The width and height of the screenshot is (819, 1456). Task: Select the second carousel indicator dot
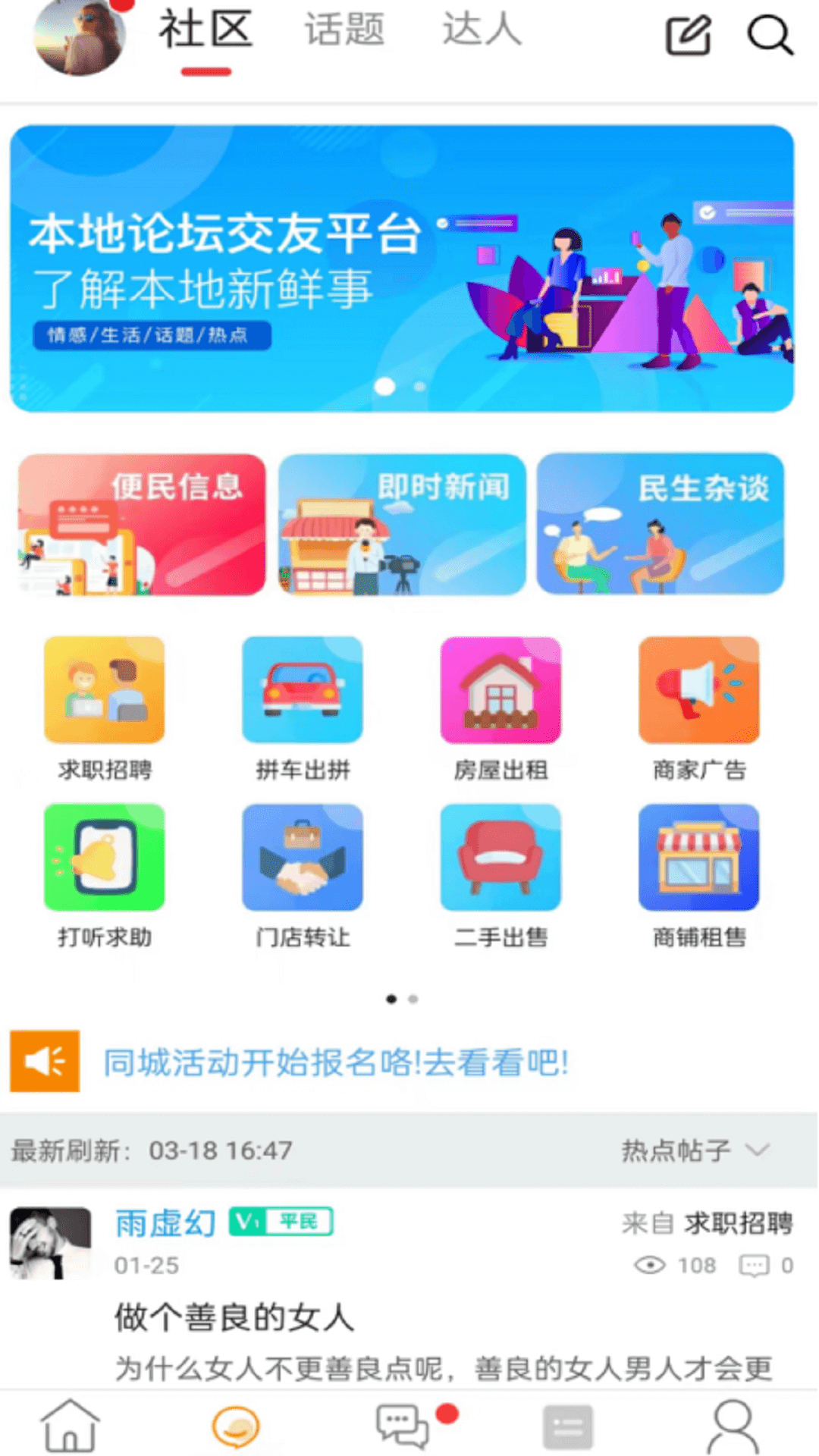click(x=413, y=999)
